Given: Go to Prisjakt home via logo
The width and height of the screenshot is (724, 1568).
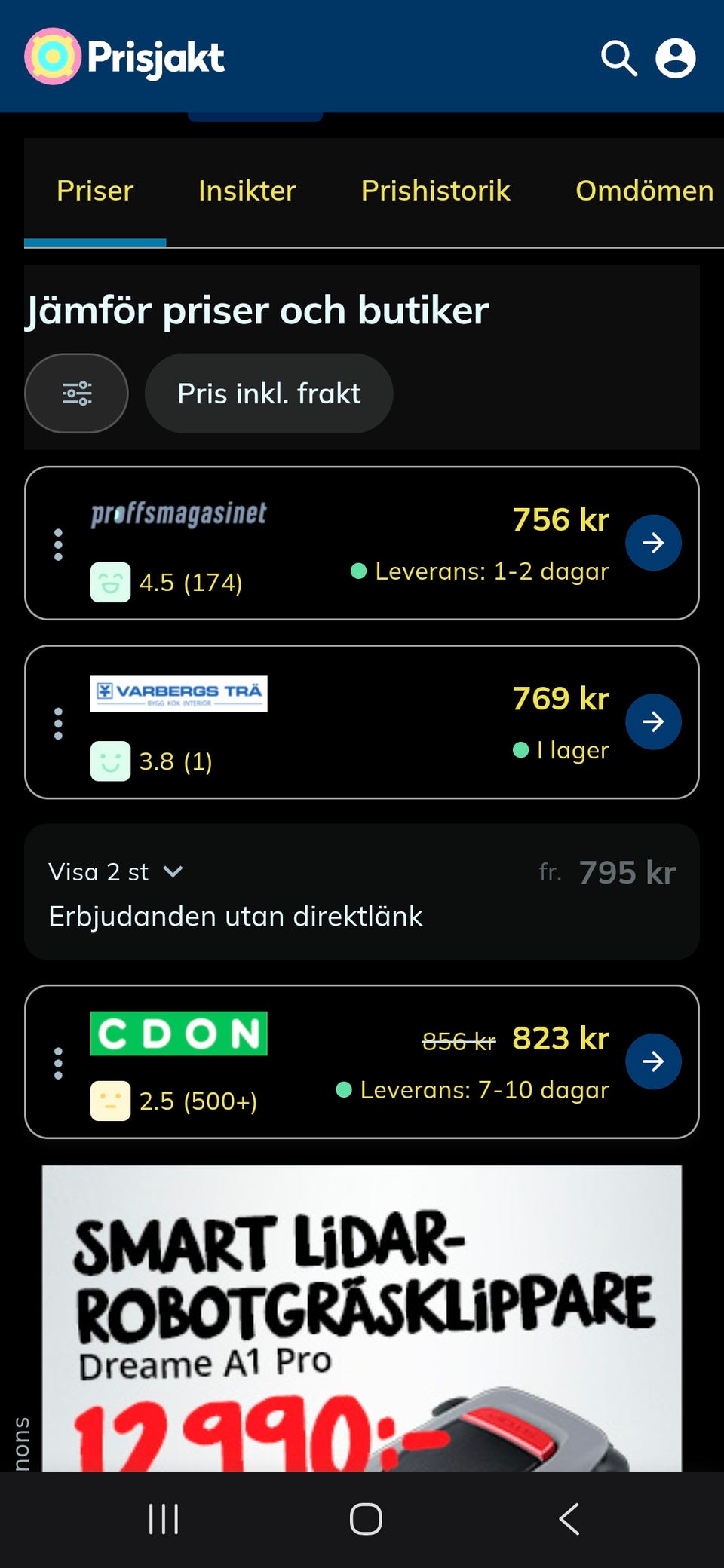Looking at the screenshot, I should [x=124, y=57].
